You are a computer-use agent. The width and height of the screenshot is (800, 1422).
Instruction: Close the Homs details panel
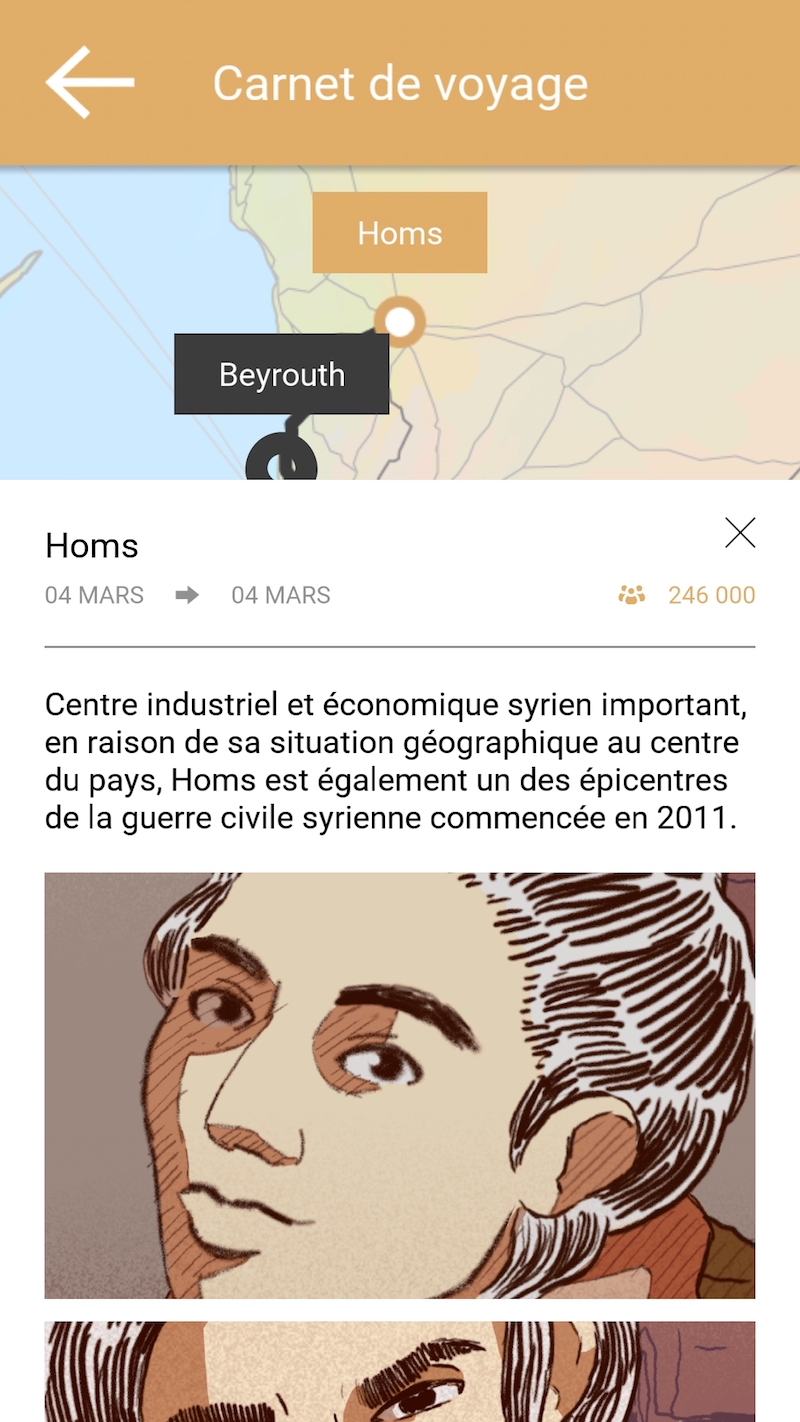click(740, 533)
